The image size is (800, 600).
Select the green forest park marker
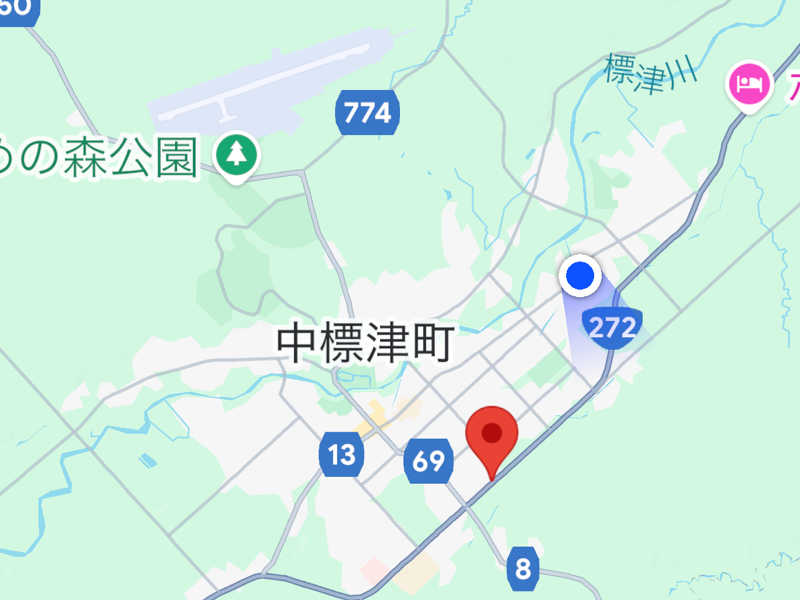tap(237, 155)
